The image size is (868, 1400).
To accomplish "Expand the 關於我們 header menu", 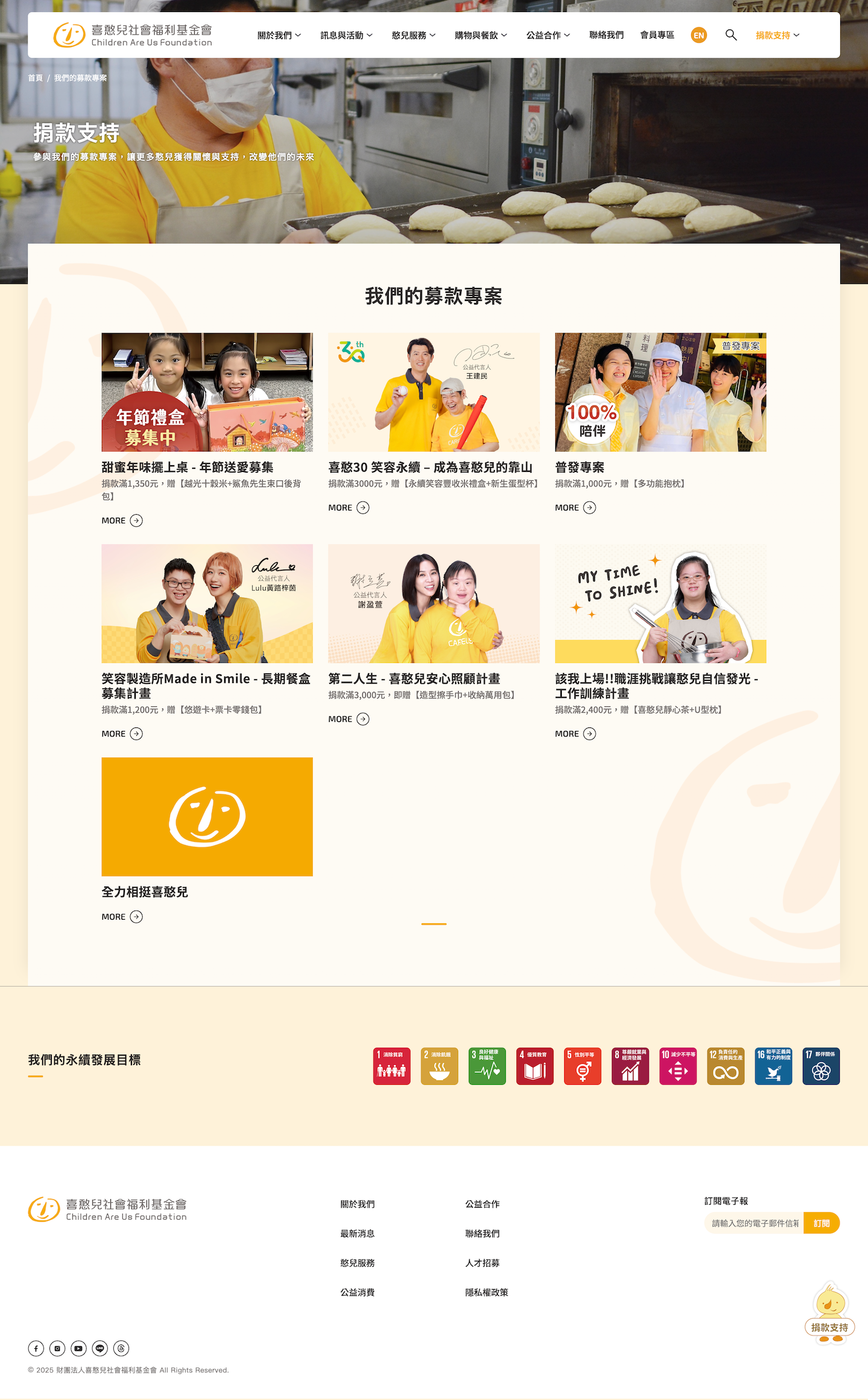I will click(279, 36).
